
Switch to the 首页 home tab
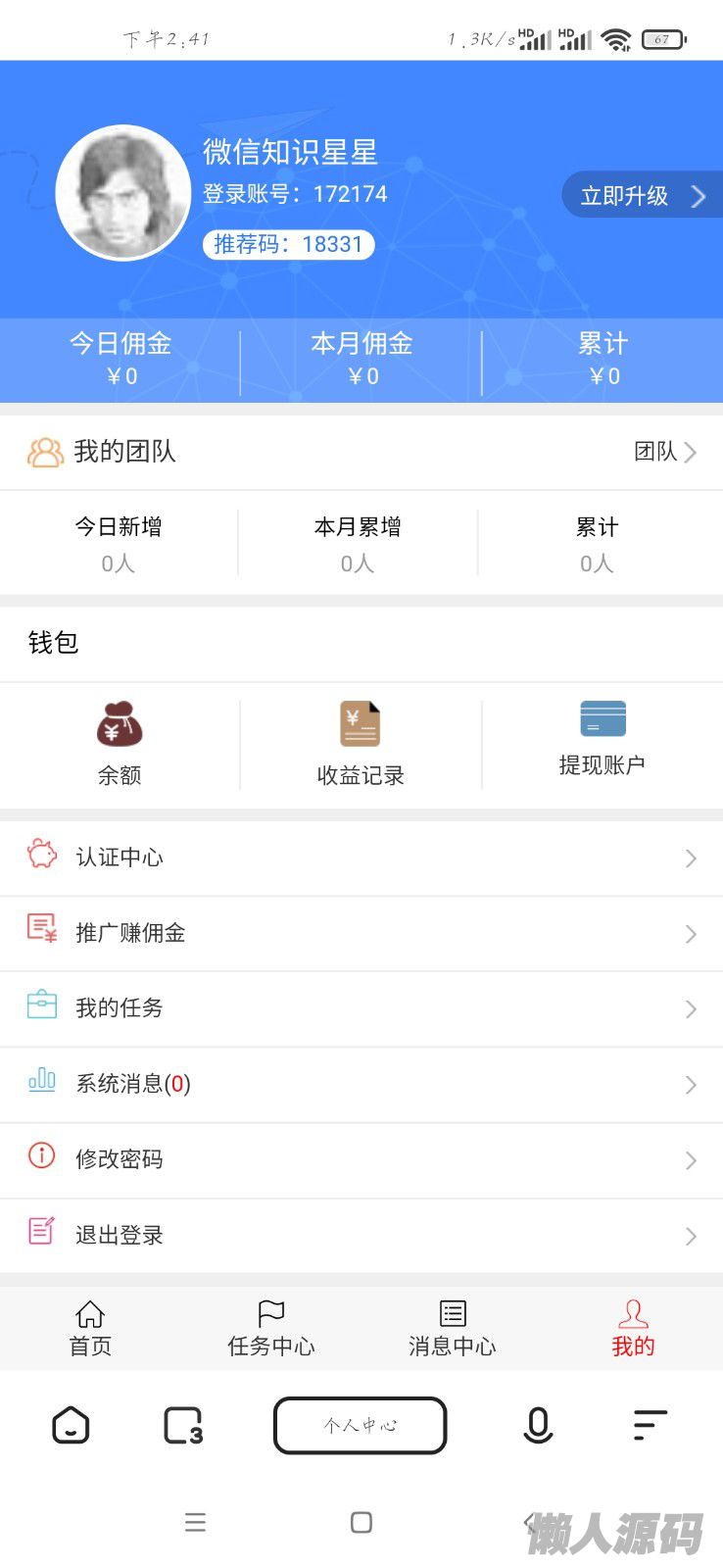[90, 1329]
